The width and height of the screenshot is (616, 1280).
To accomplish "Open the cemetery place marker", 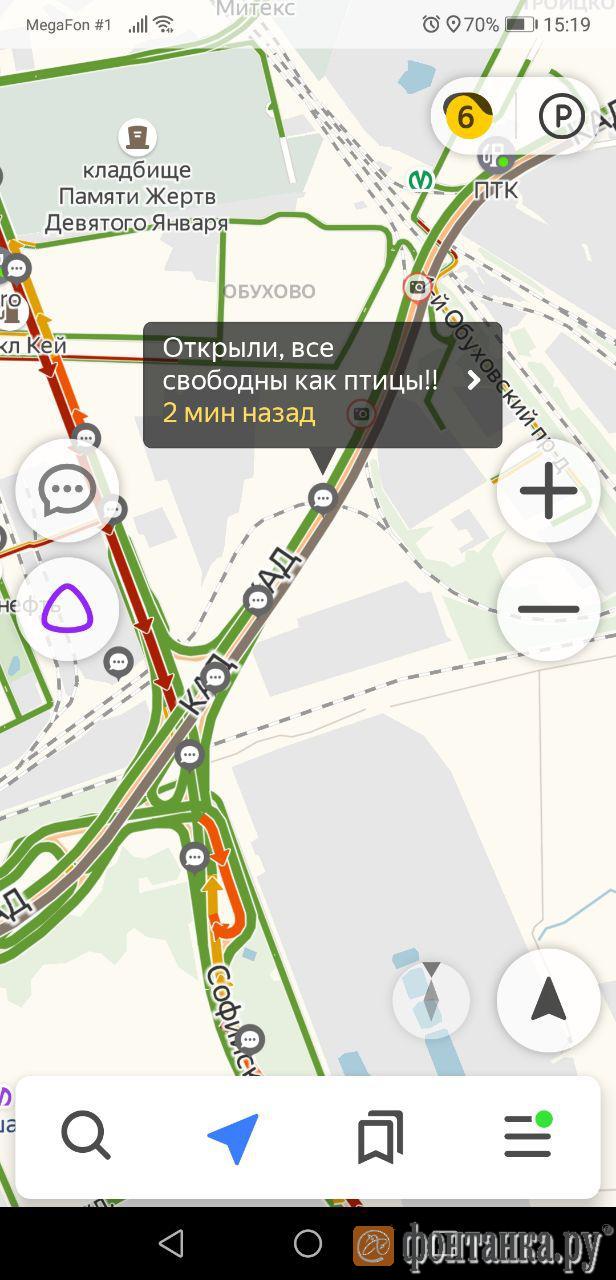I will (x=137, y=137).
